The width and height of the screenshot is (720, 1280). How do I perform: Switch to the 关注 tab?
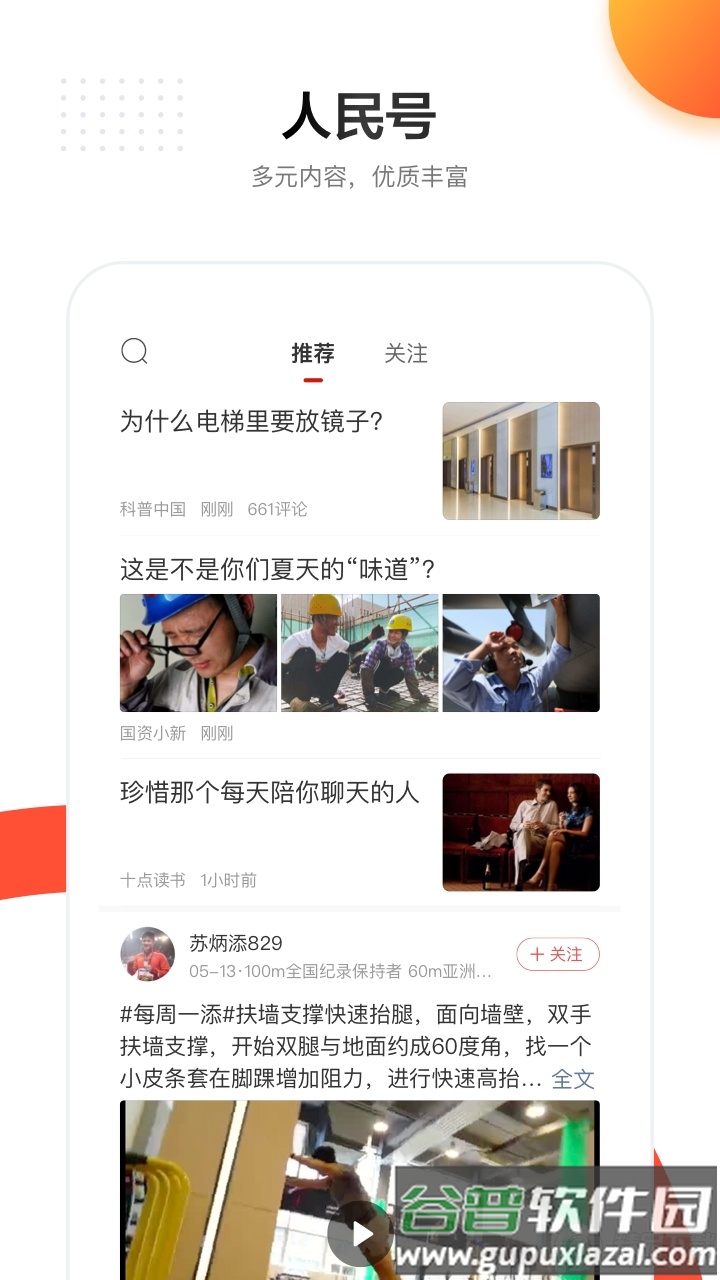tap(405, 352)
